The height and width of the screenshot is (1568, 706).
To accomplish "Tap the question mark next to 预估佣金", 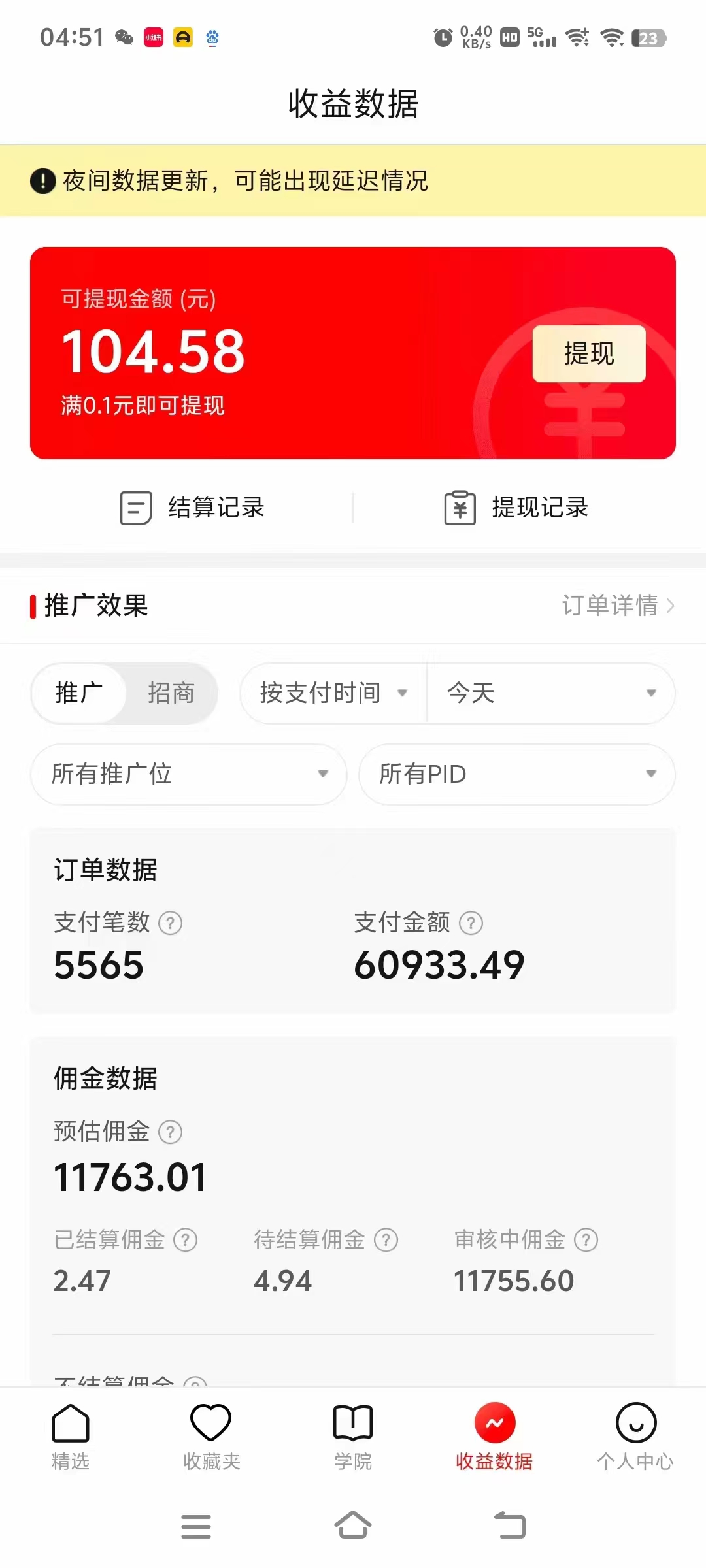I will pos(170,1132).
